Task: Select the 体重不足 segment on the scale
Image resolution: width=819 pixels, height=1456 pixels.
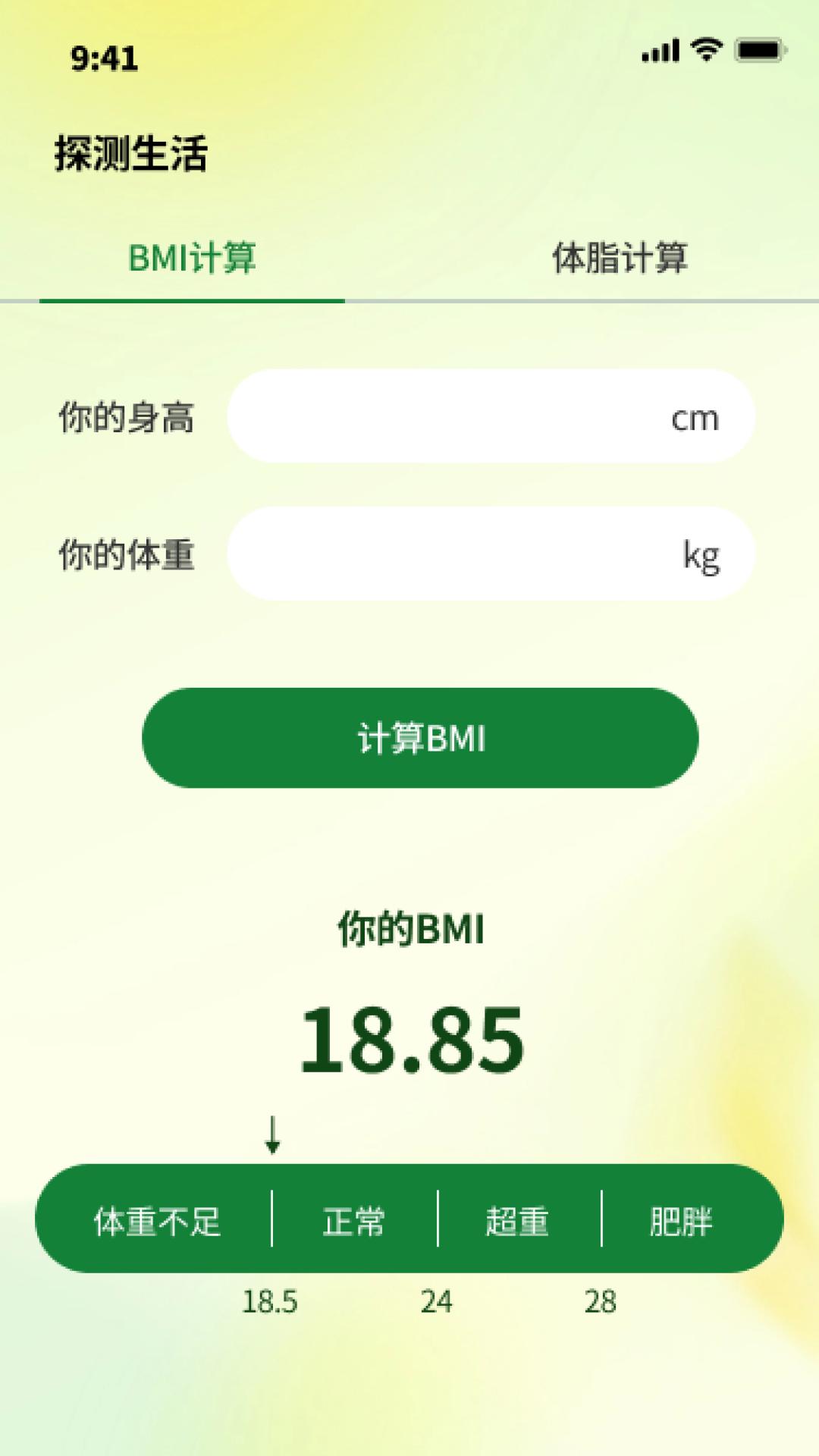Action: pos(157,1219)
